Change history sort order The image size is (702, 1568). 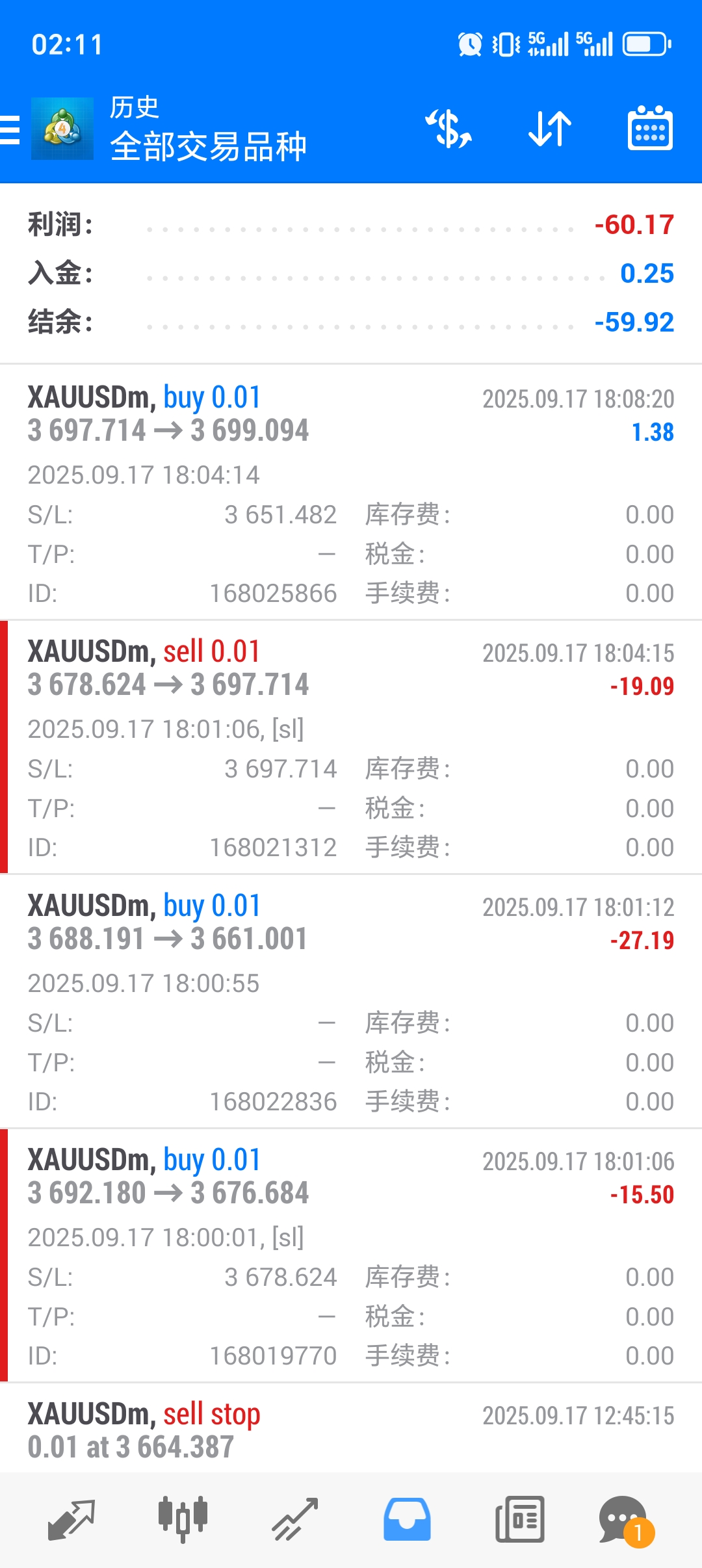[x=550, y=129]
